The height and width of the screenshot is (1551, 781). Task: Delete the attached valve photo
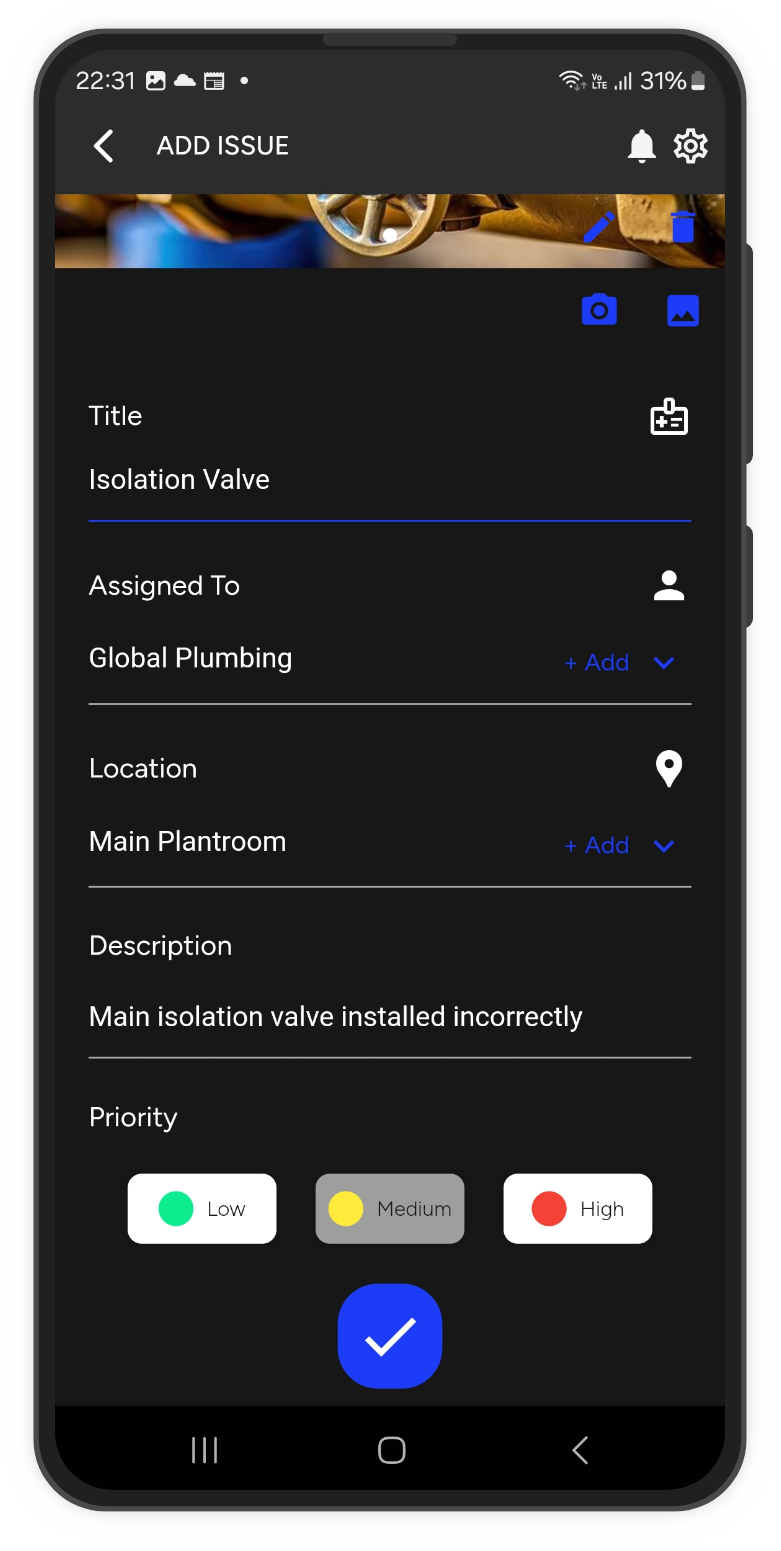click(683, 226)
